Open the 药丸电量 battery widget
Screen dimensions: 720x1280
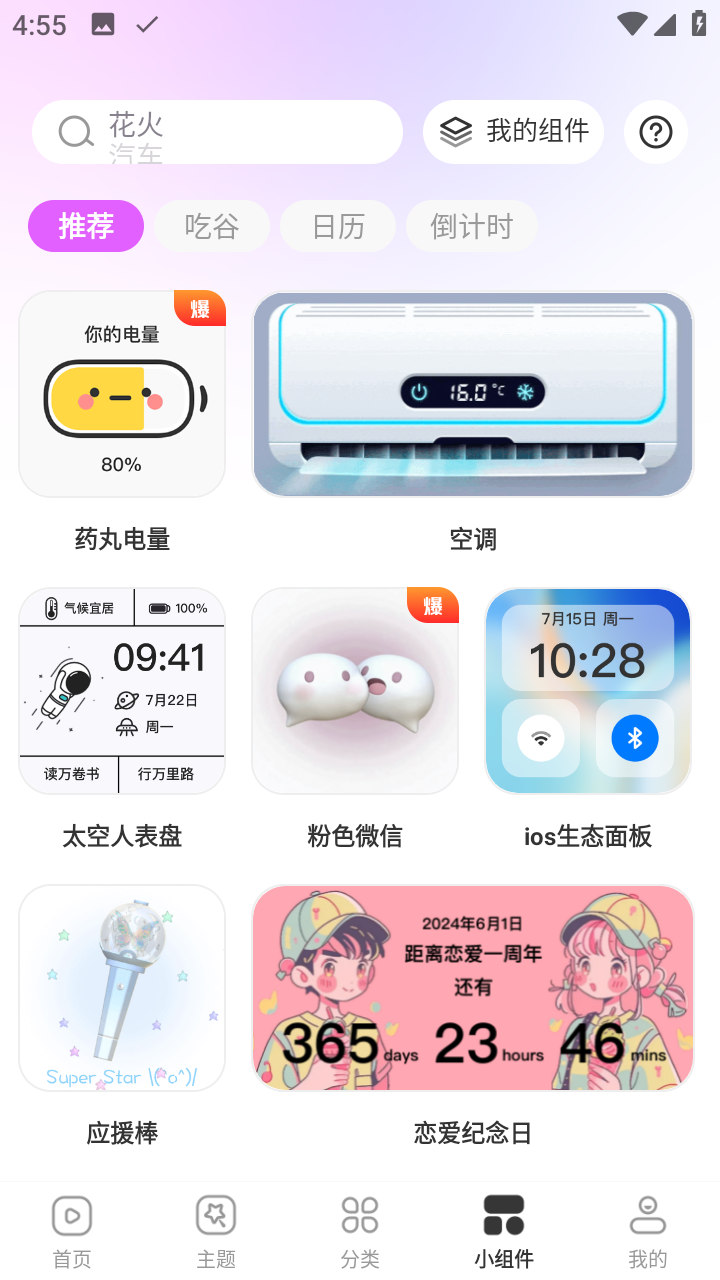click(122, 394)
